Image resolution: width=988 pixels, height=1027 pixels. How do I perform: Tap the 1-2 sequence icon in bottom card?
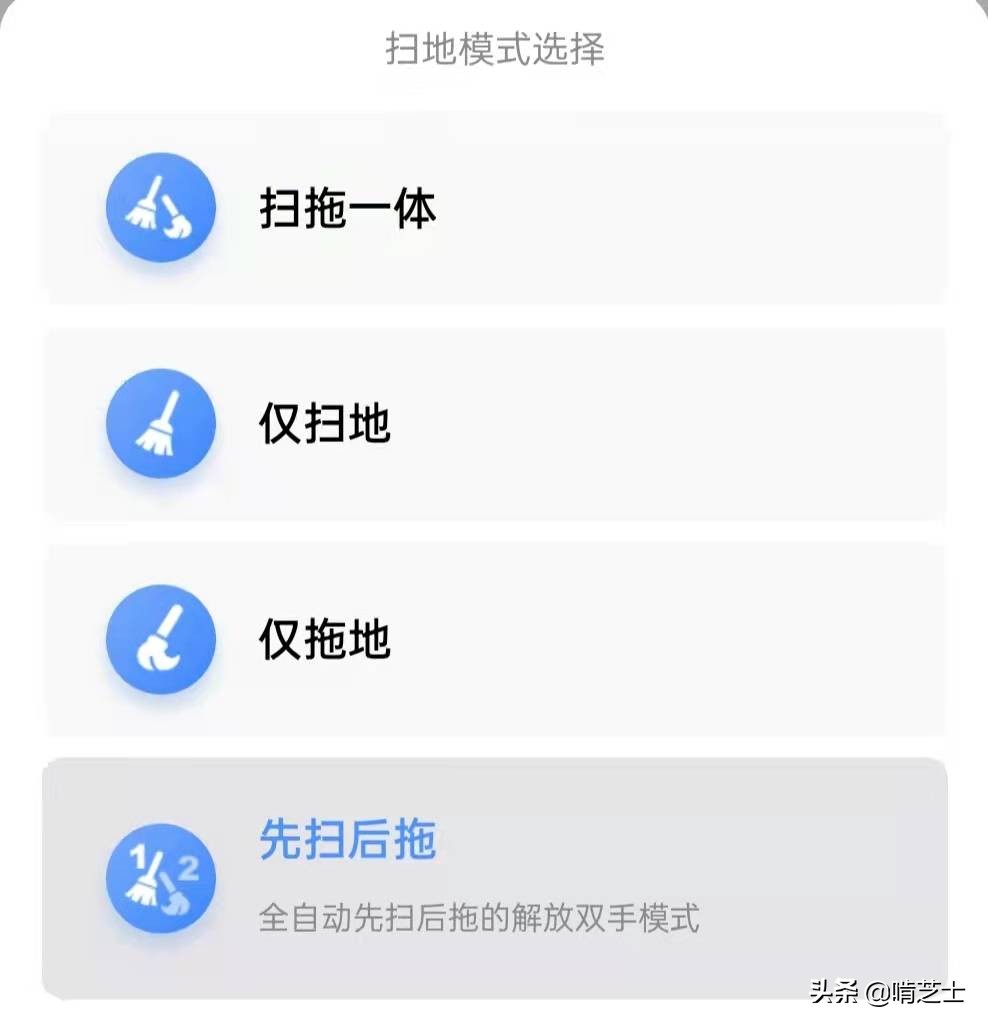click(x=160, y=877)
